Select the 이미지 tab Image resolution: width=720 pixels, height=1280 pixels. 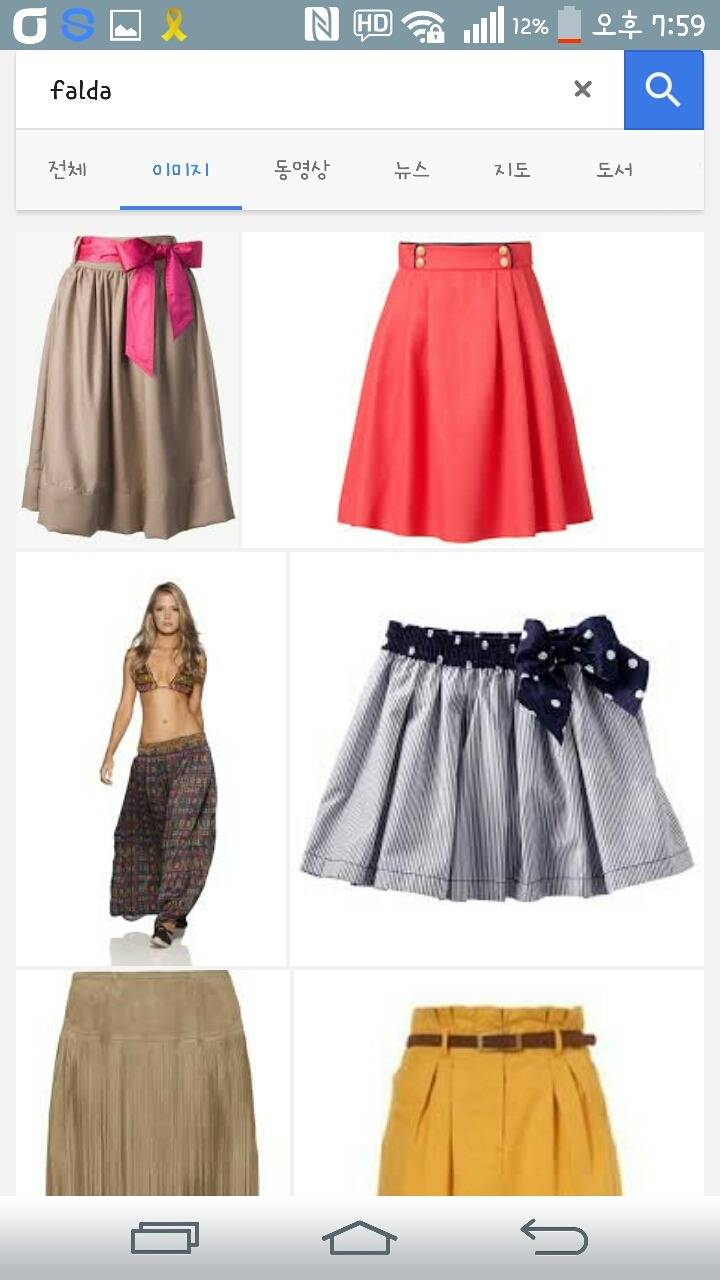(181, 169)
